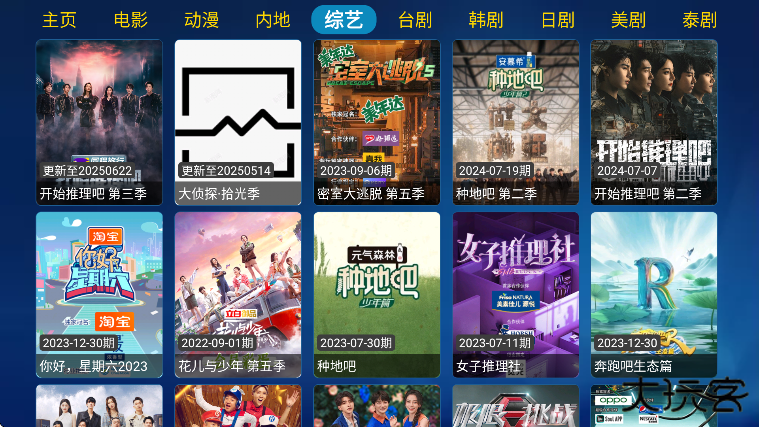The width and height of the screenshot is (759, 427).
Task: Select 种地吧 第二季 show
Action: click(x=516, y=122)
